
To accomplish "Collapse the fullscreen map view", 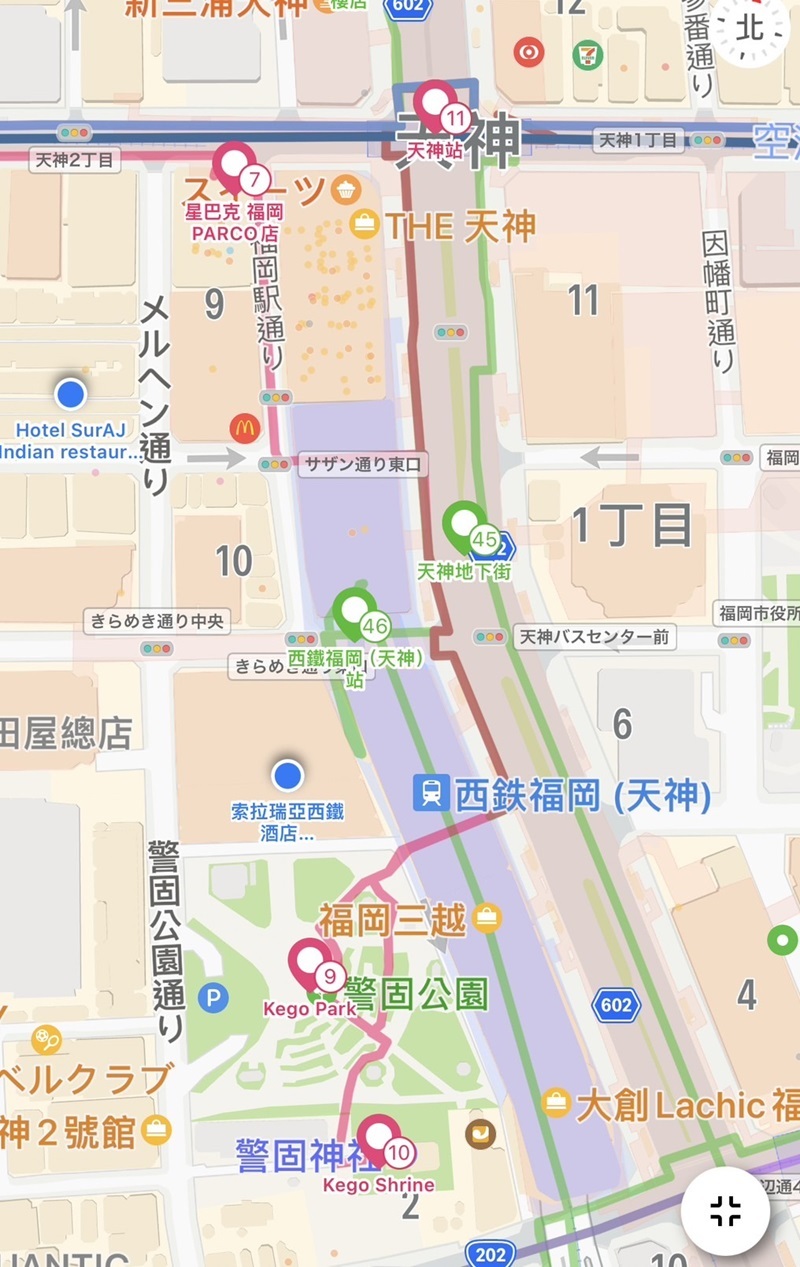I will pyautogui.click(x=725, y=1211).
